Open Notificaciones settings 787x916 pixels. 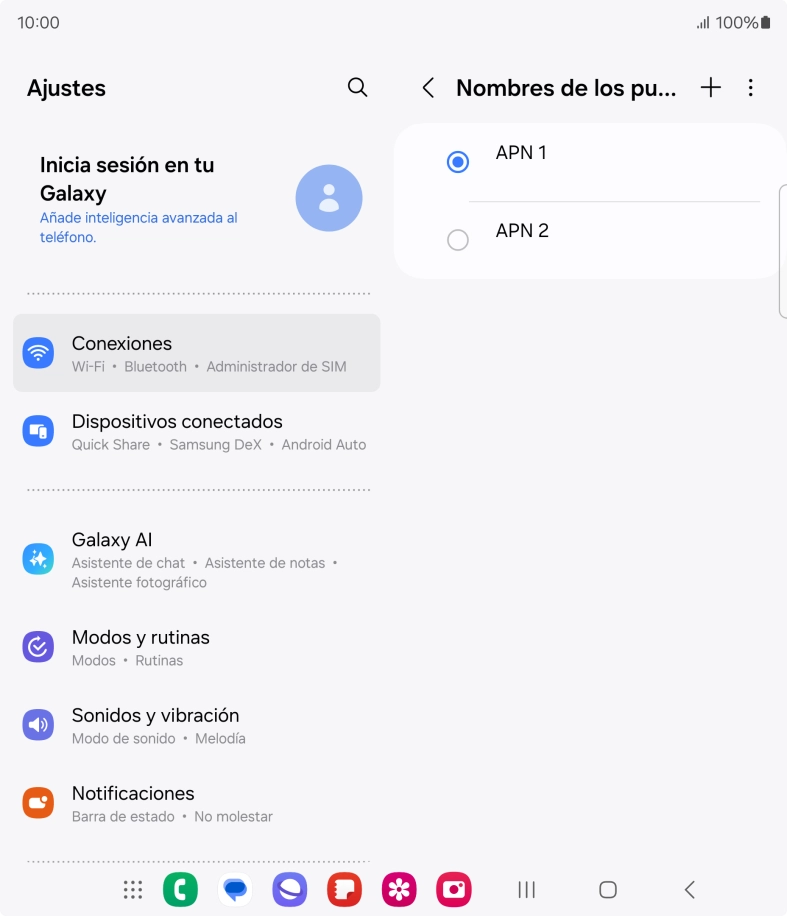pos(196,803)
